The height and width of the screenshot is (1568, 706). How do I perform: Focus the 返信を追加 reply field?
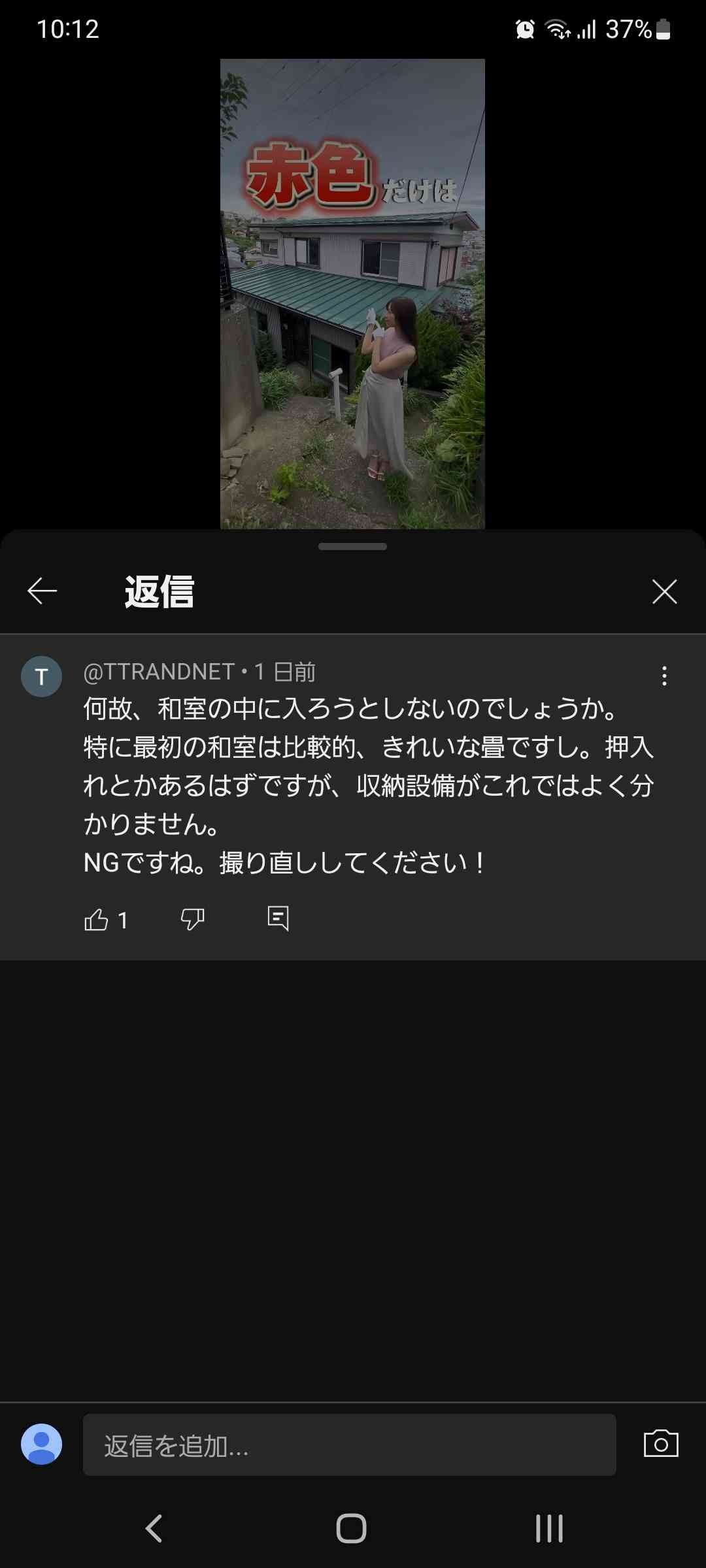click(x=349, y=1445)
